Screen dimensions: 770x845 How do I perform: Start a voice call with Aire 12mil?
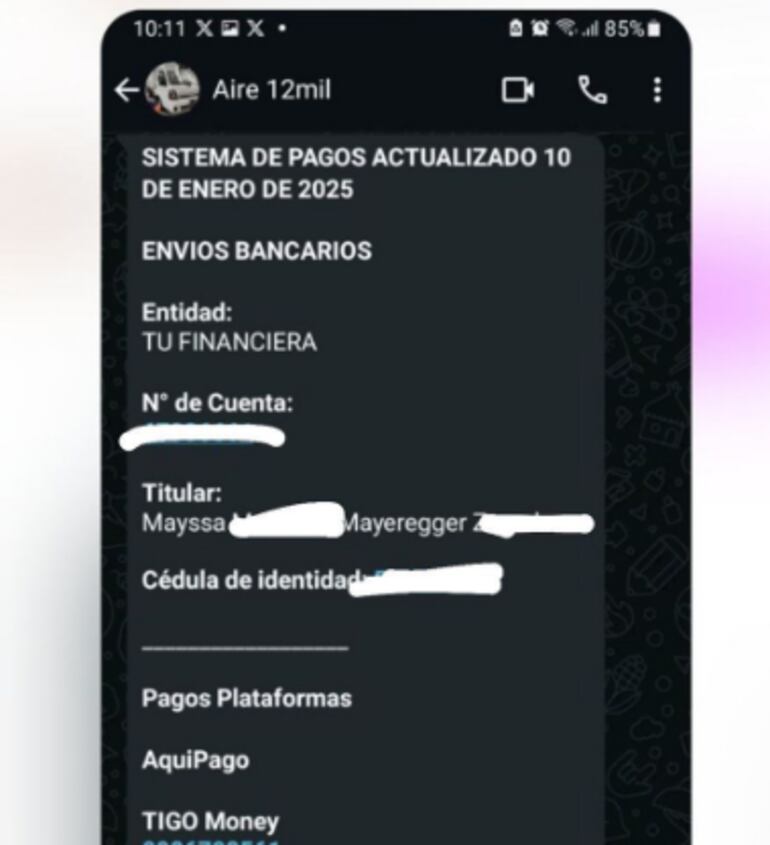click(592, 90)
